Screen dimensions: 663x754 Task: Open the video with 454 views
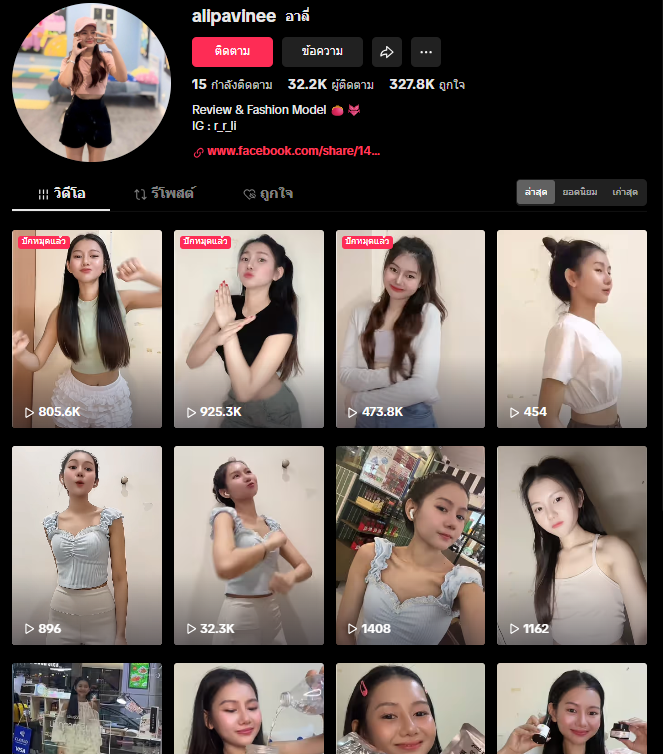tap(572, 329)
